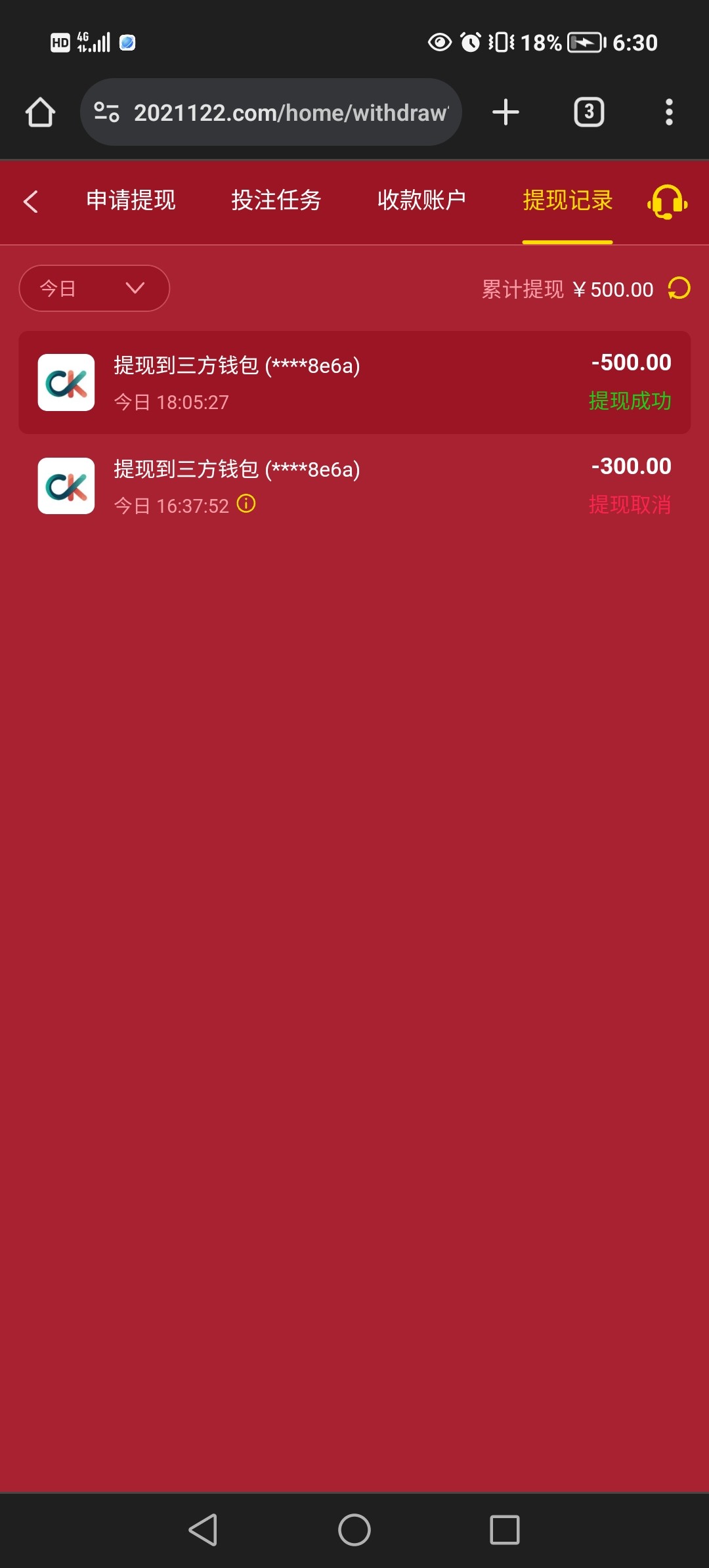Viewport: 709px width, 1568px height.
Task: Open the -500.00 提现成功 record
Action: 354,382
